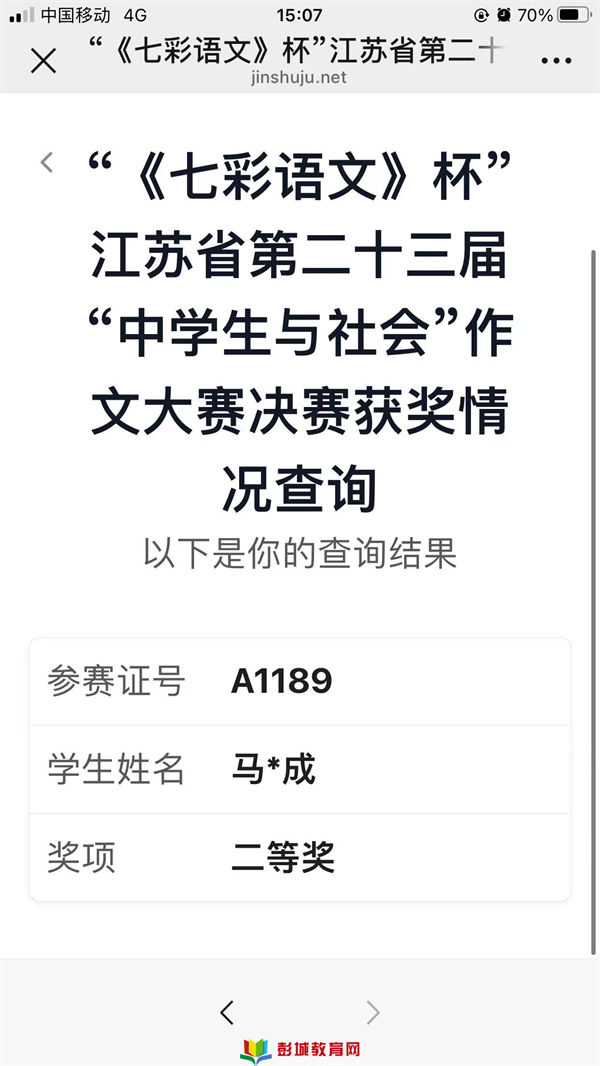
Task: Tap the back chevron beside the title
Action: click(46, 162)
